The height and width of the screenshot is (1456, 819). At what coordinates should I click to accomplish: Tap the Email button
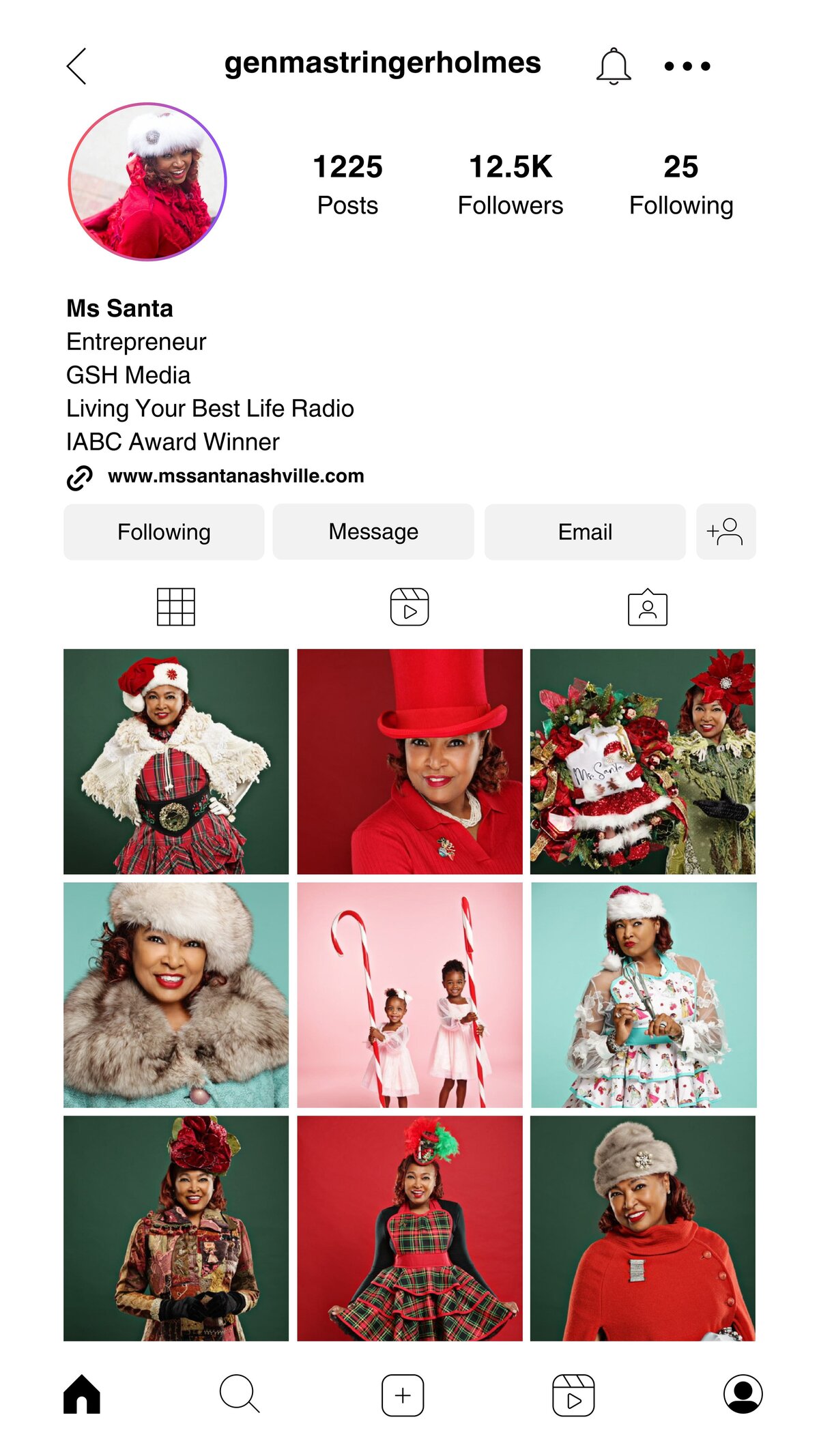[x=585, y=532]
